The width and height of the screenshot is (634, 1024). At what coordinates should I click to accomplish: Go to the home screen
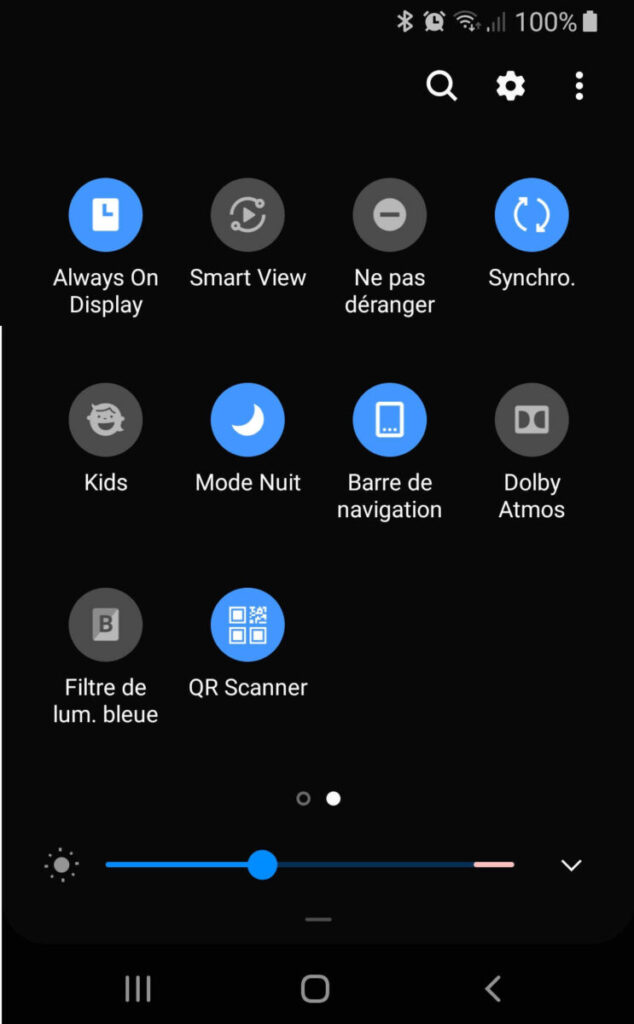[315, 989]
